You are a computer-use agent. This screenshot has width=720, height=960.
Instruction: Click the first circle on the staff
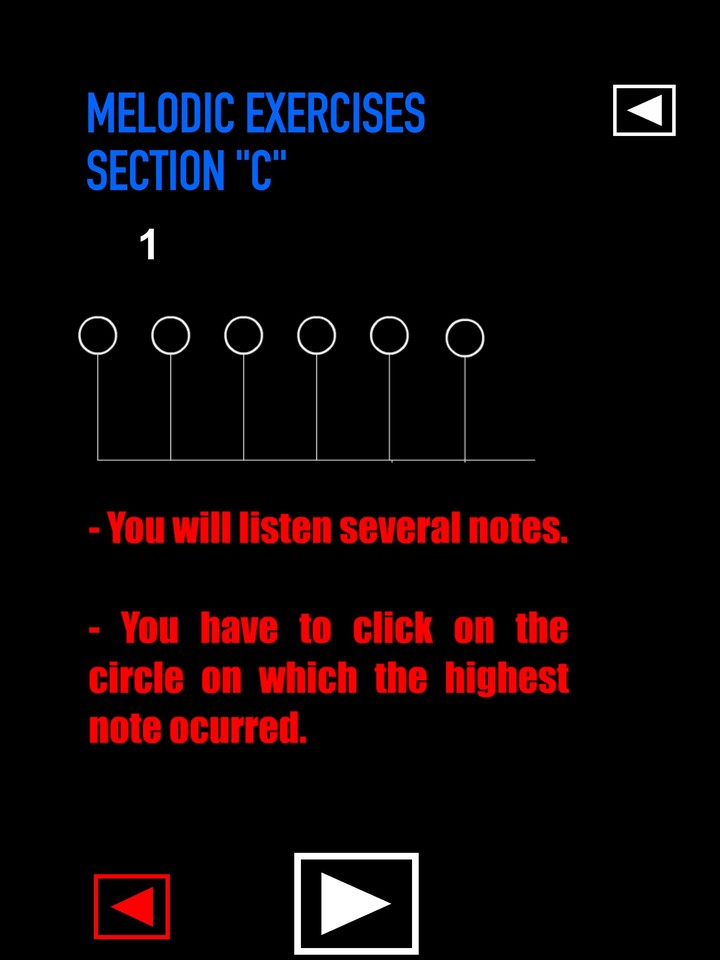coord(97,337)
